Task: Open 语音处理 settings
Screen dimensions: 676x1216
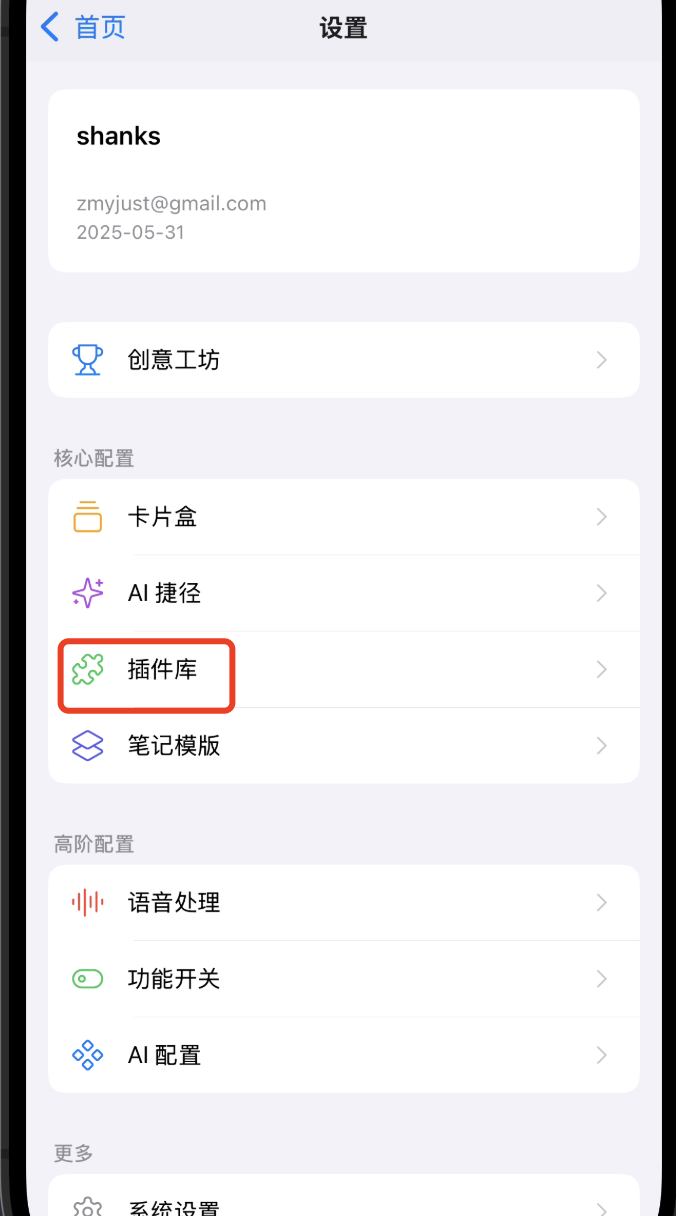Action: click(x=343, y=903)
